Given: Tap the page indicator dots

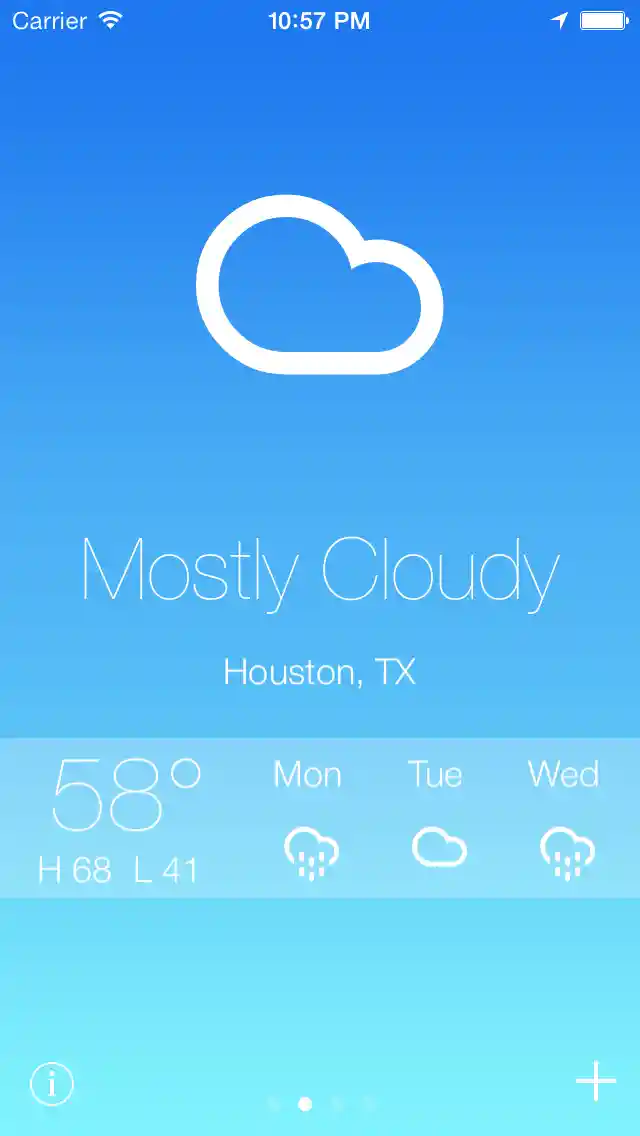Looking at the screenshot, I should point(320,1104).
